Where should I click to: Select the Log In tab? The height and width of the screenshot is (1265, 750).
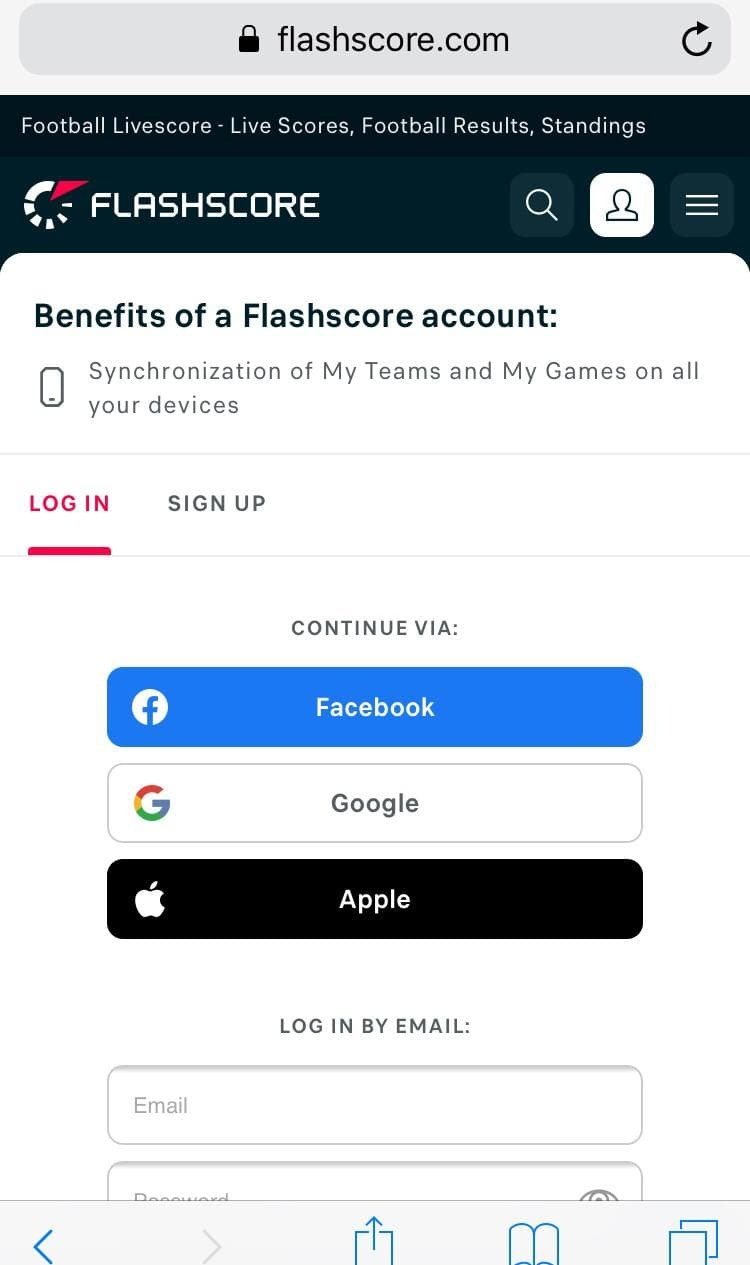click(69, 504)
